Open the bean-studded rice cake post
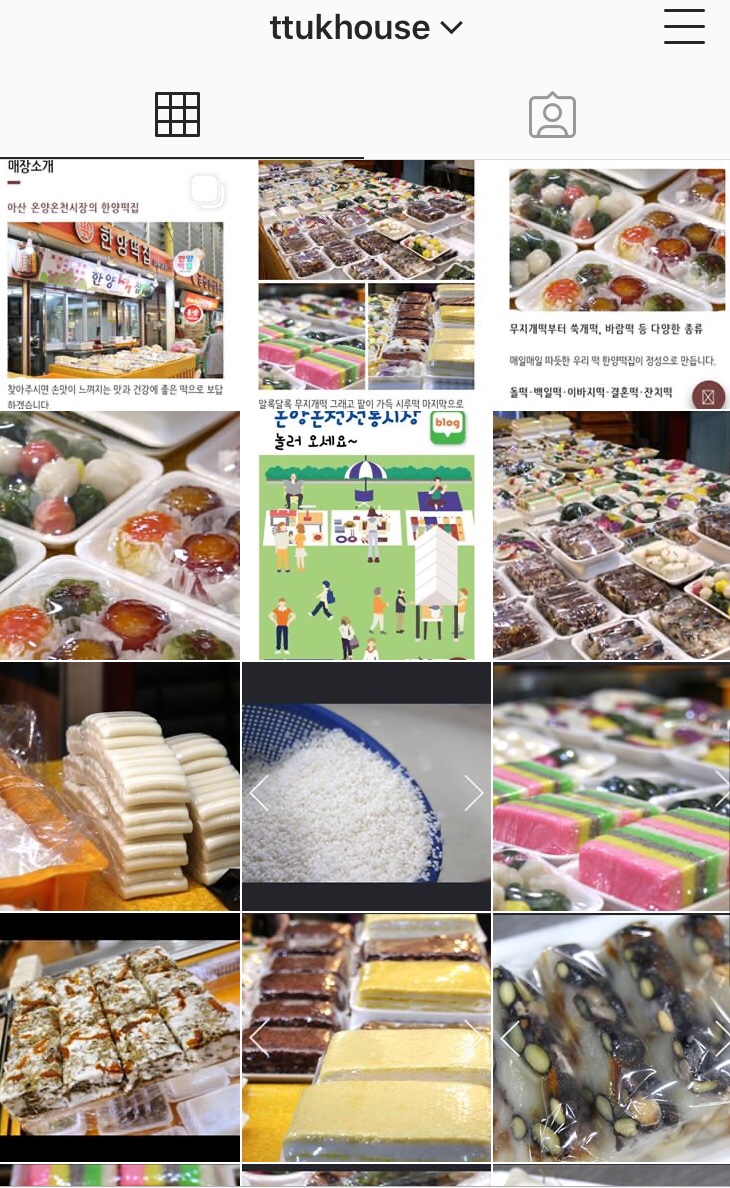Screen dimensions: 730x1188 [612, 1036]
